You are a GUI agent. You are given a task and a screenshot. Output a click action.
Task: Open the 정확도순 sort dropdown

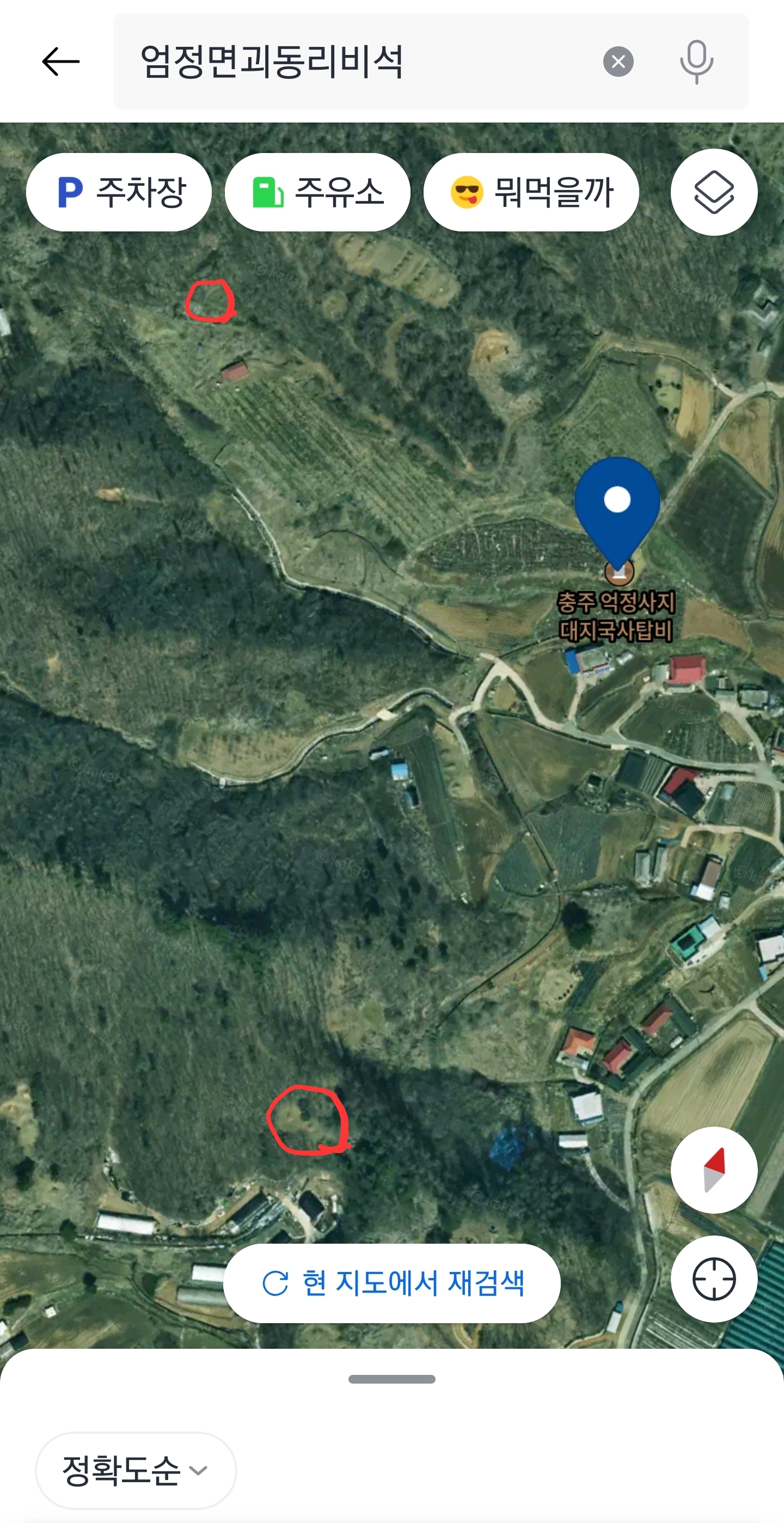coord(136,1470)
